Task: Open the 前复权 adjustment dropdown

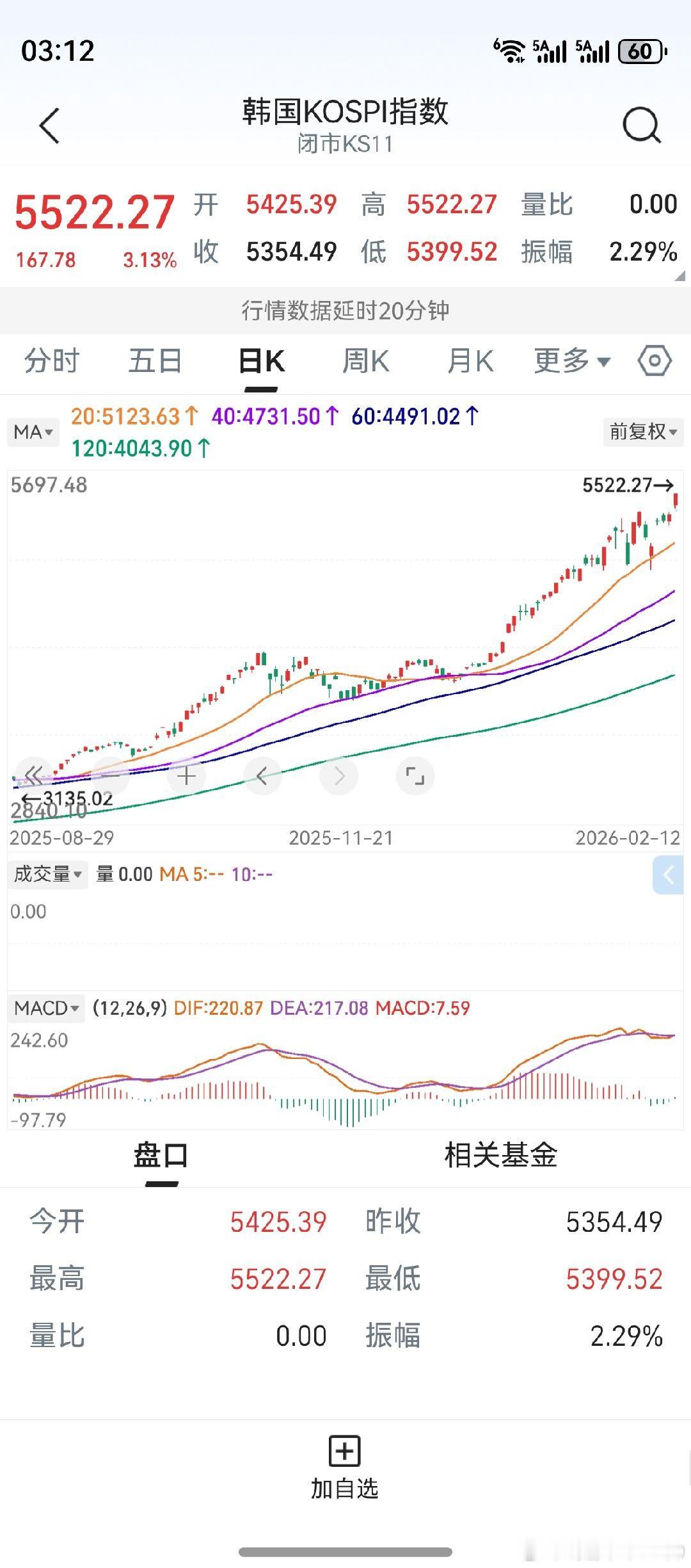Action: click(x=642, y=433)
